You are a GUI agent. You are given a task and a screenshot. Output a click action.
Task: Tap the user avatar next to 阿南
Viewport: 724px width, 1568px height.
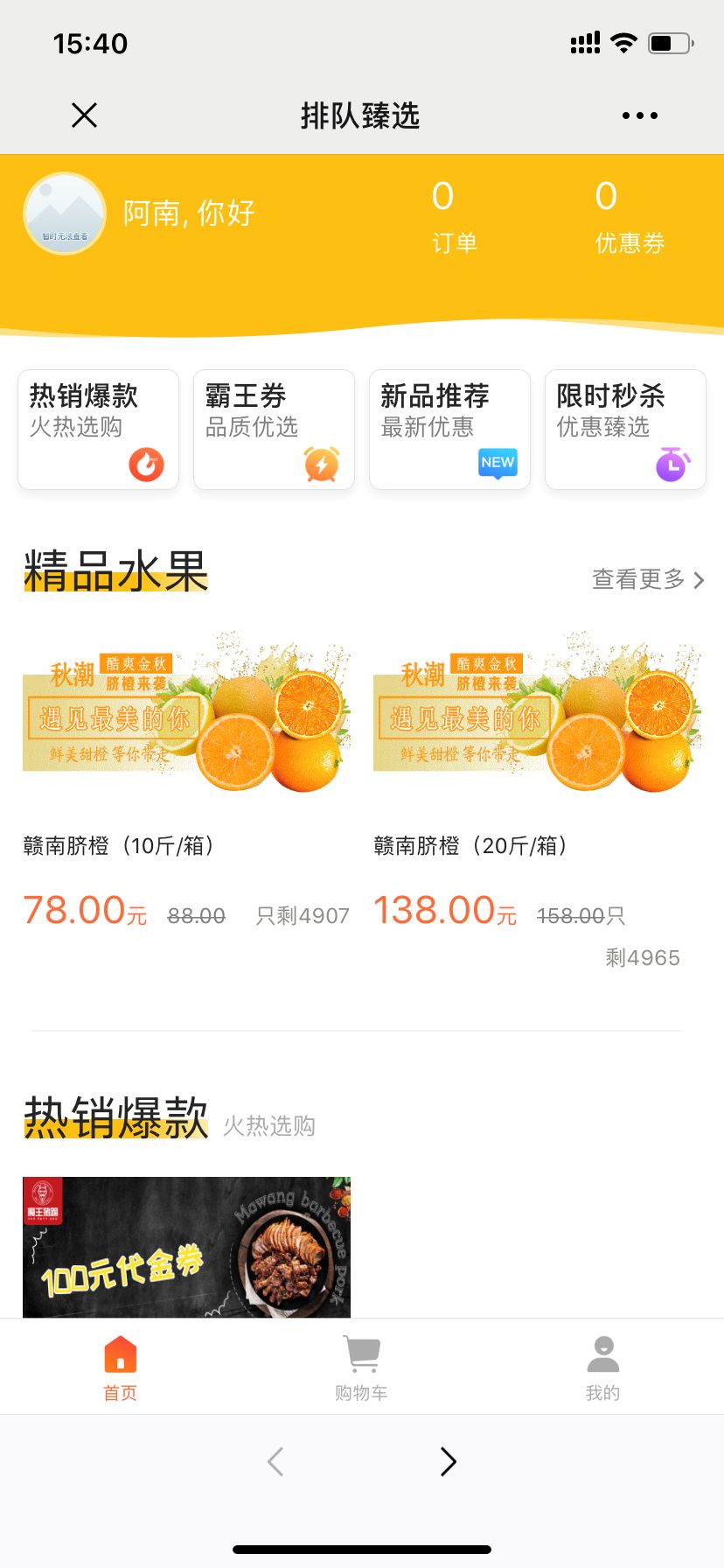tap(64, 213)
